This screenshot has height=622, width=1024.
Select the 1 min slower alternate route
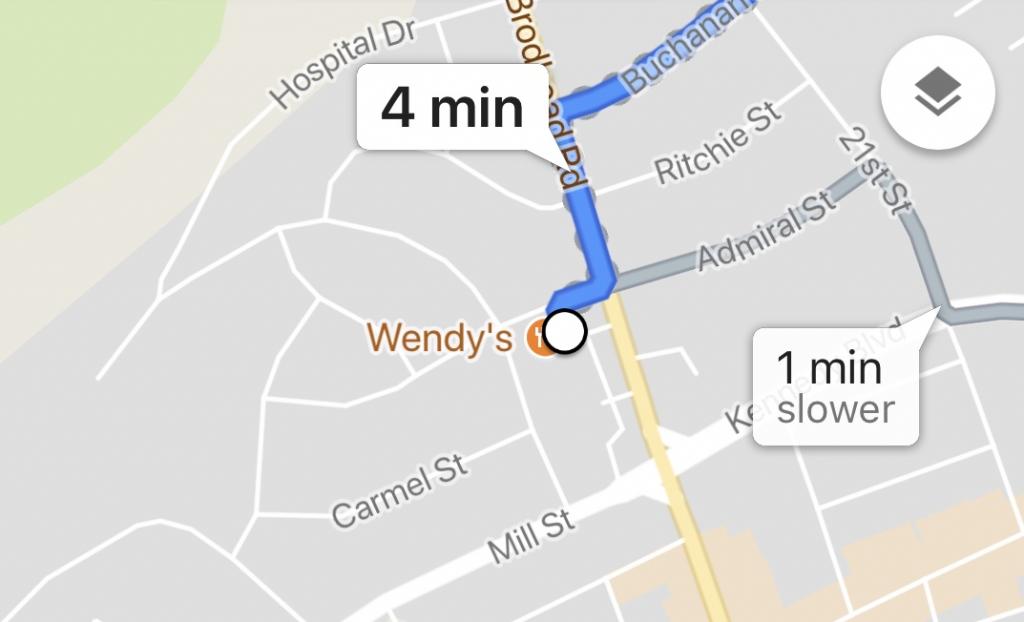835,388
